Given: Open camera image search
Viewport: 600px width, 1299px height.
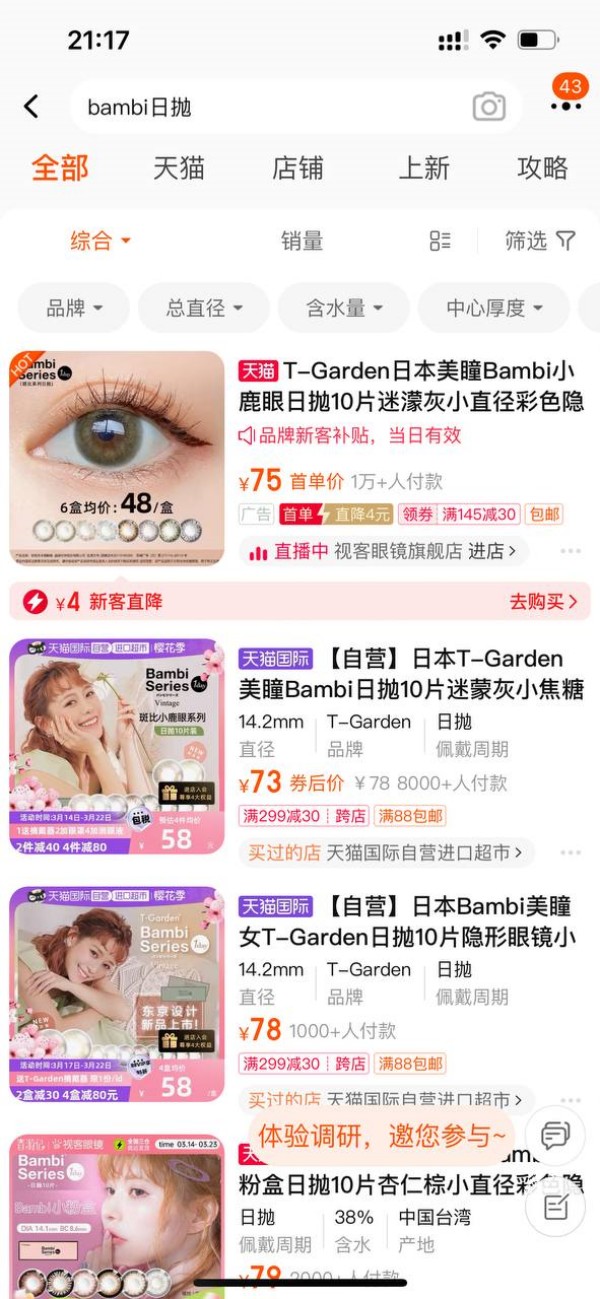Looking at the screenshot, I should tap(488, 107).
